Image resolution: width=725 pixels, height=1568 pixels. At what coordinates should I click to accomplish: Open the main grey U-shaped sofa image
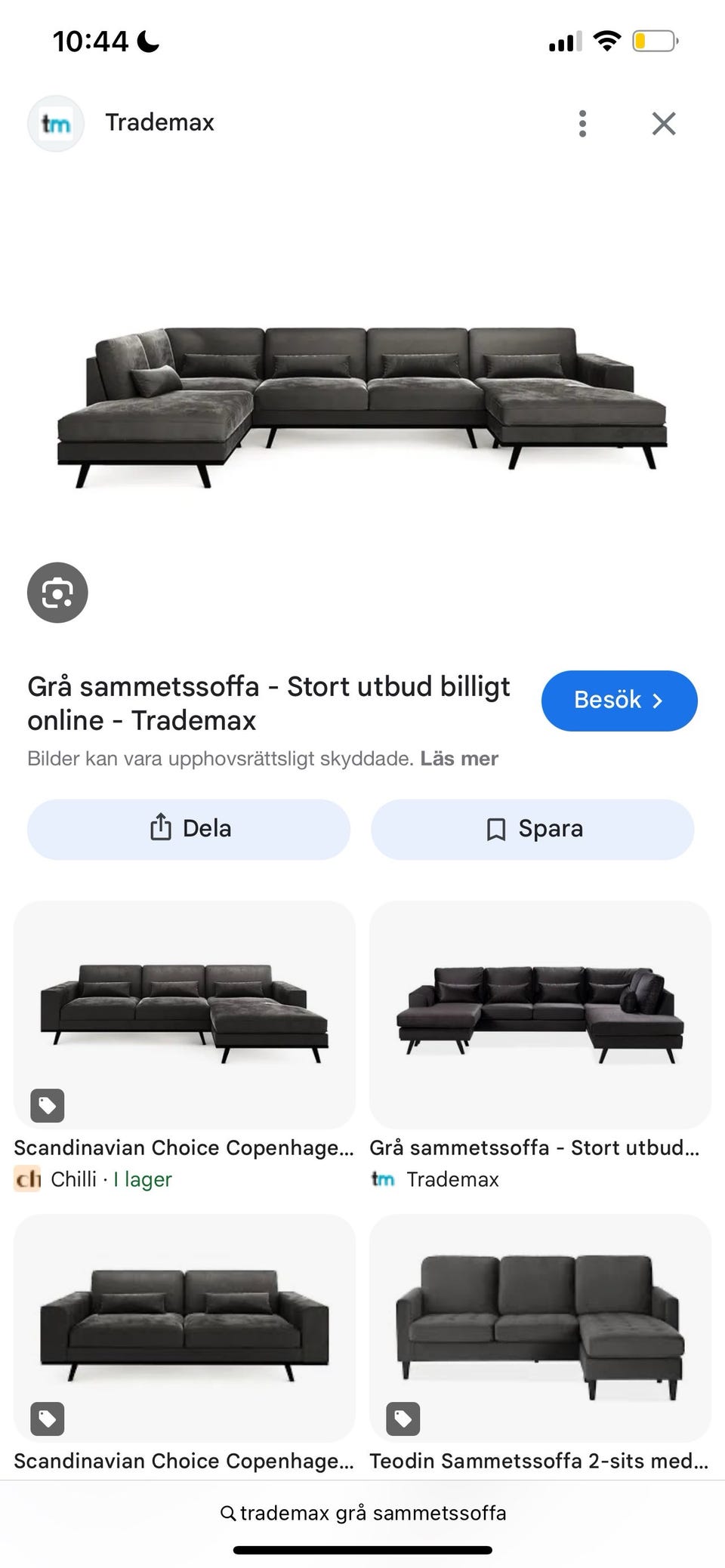click(x=362, y=393)
